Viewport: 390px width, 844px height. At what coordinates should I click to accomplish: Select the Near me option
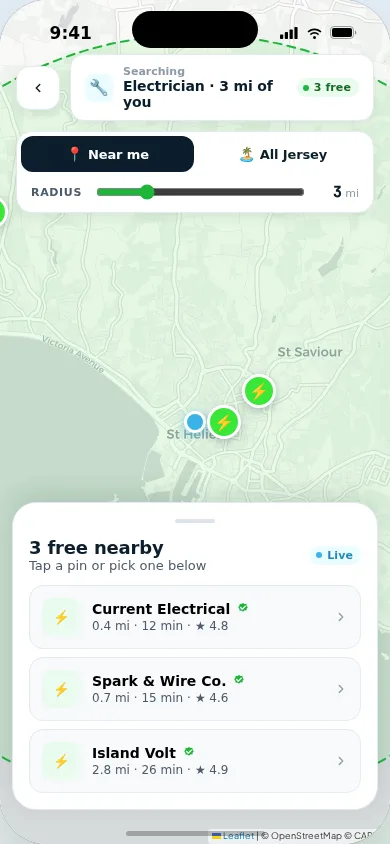pos(108,154)
